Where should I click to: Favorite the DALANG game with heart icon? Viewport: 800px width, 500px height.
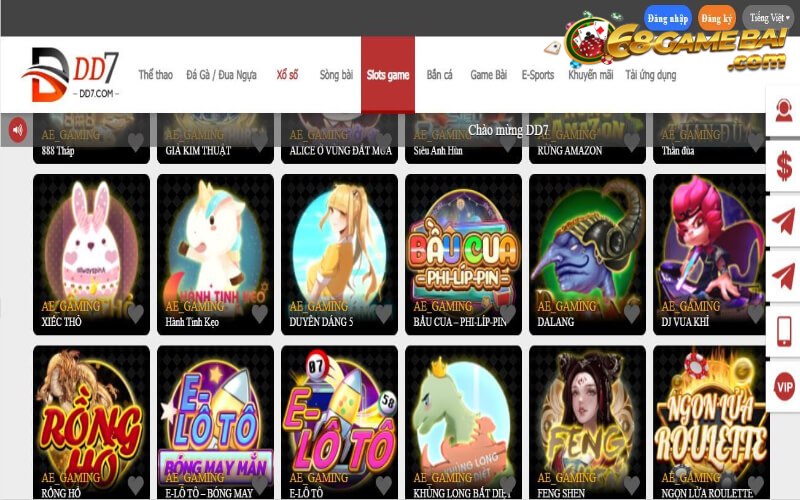point(632,314)
